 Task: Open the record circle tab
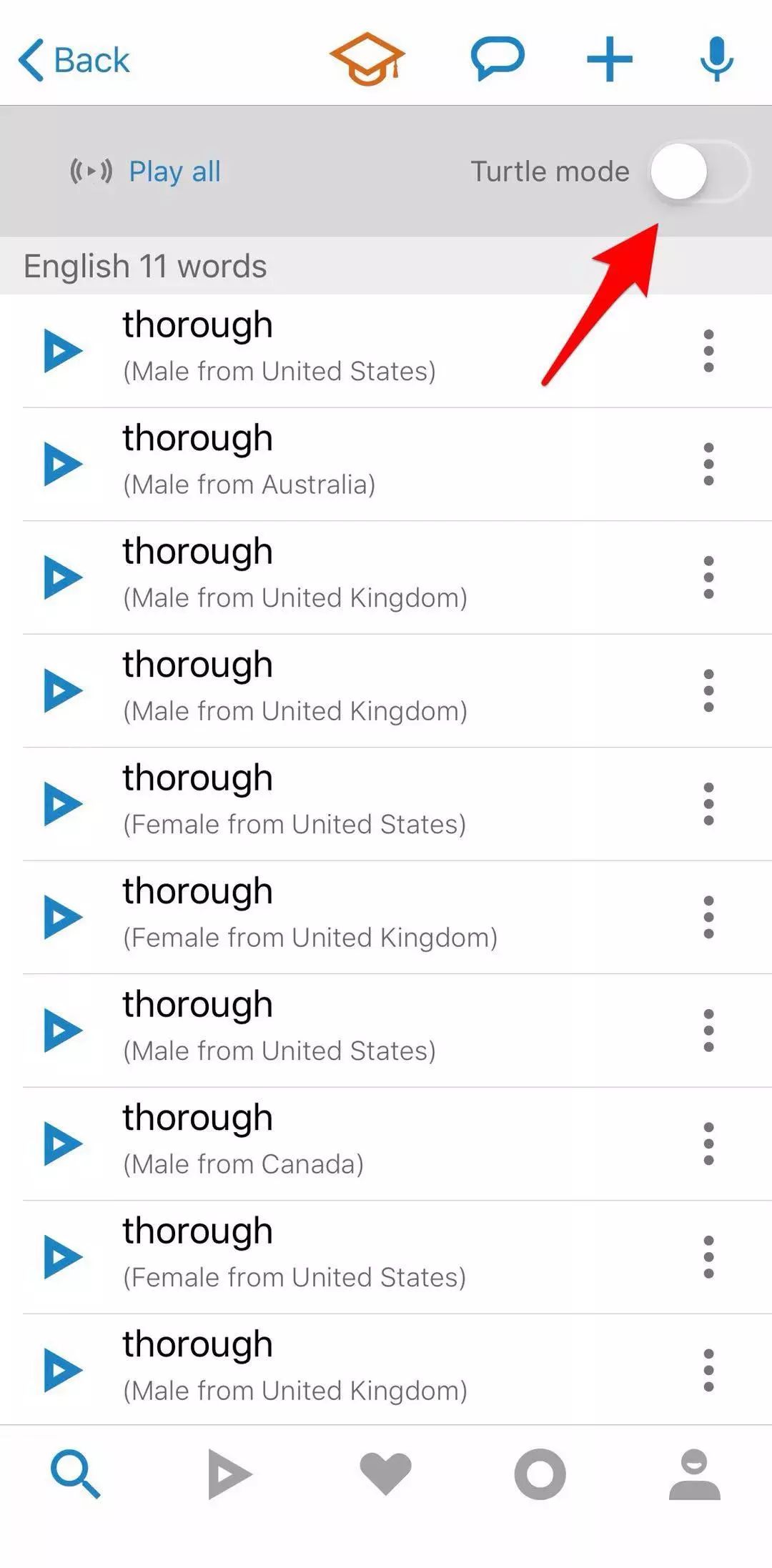coord(540,1474)
